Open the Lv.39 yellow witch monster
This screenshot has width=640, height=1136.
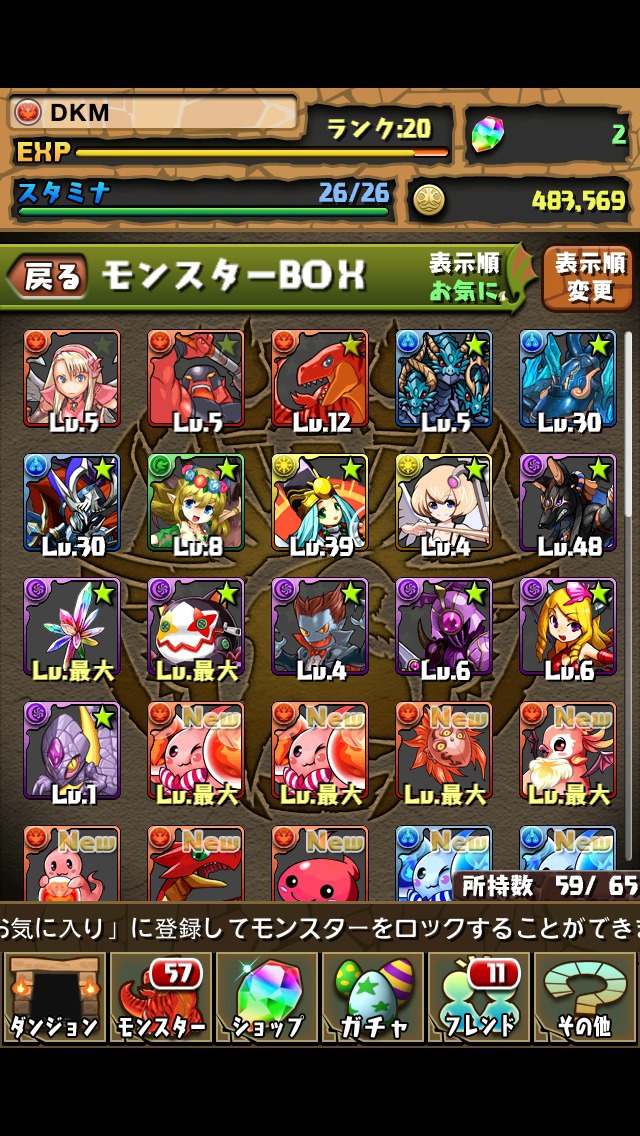click(320, 504)
